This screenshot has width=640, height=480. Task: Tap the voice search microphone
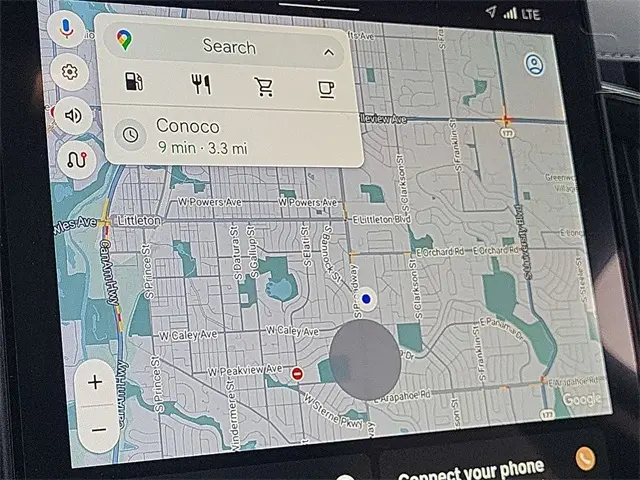click(67, 29)
